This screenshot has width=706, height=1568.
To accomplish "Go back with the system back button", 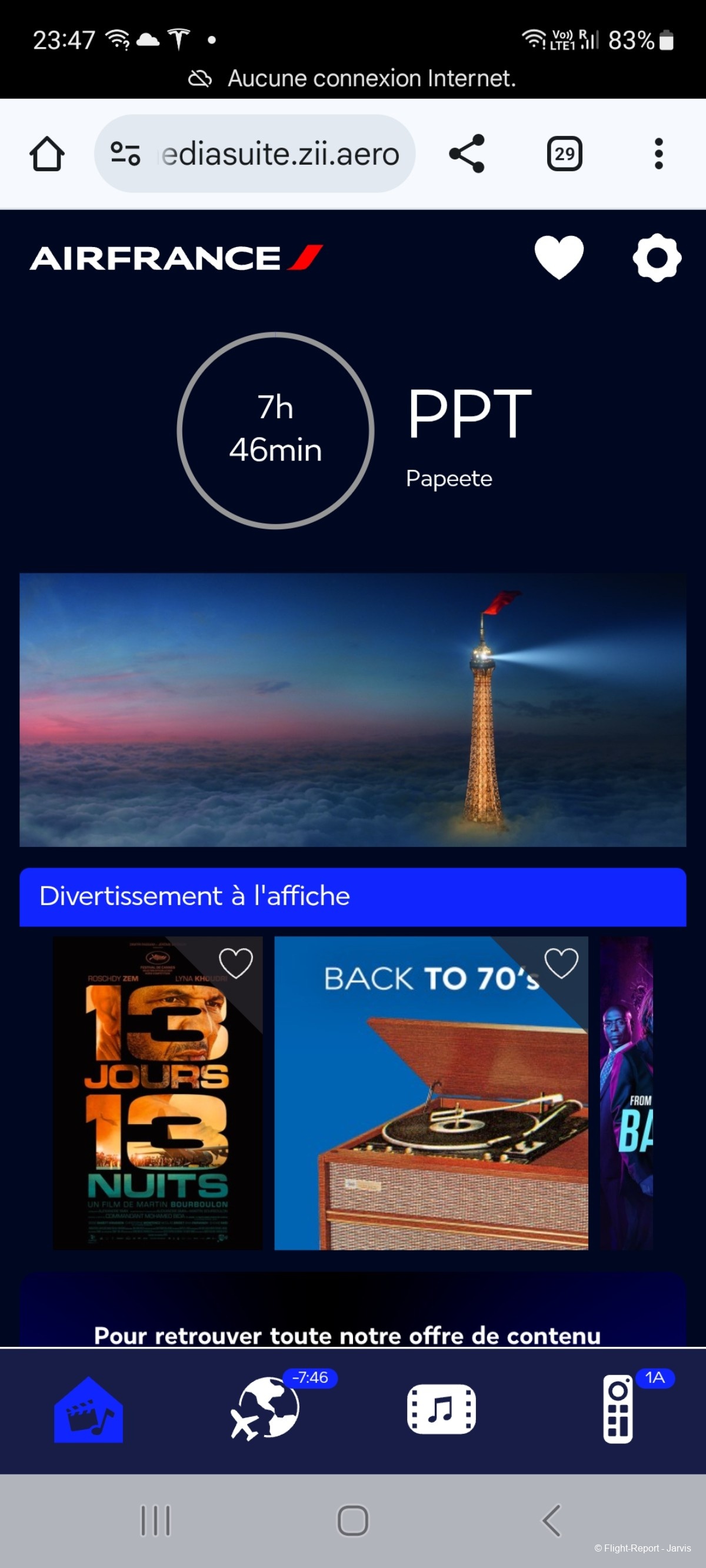I will click(x=551, y=1520).
